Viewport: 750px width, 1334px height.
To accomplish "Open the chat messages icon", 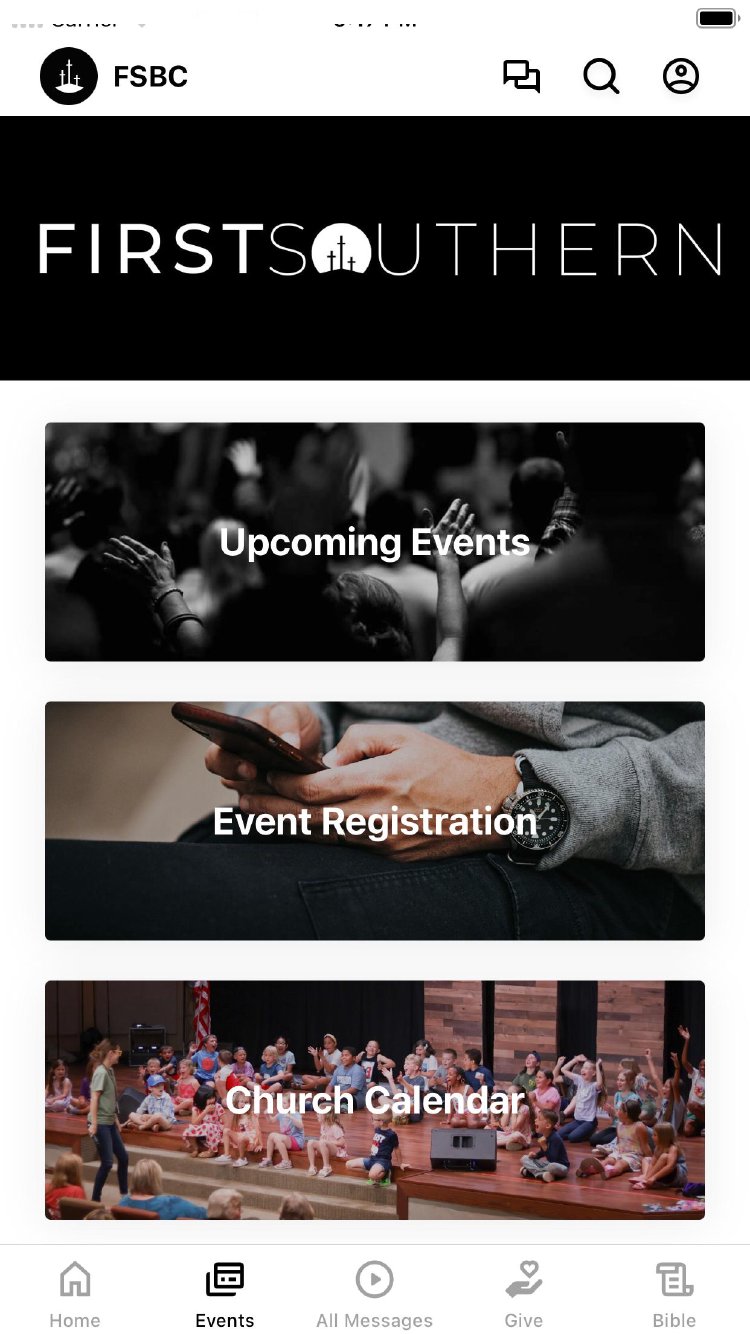I will [x=521, y=76].
